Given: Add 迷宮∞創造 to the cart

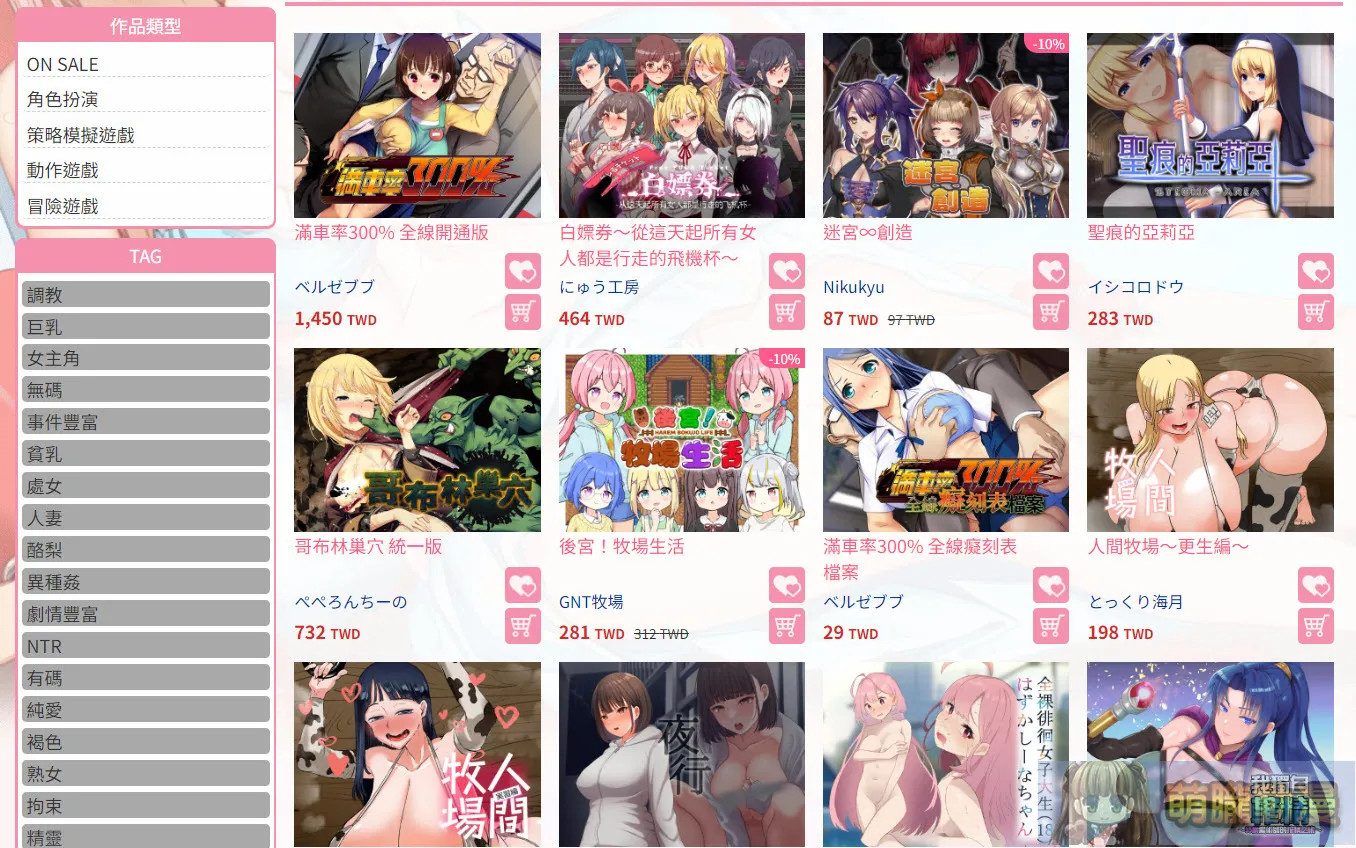Looking at the screenshot, I should click(1050, 312).
